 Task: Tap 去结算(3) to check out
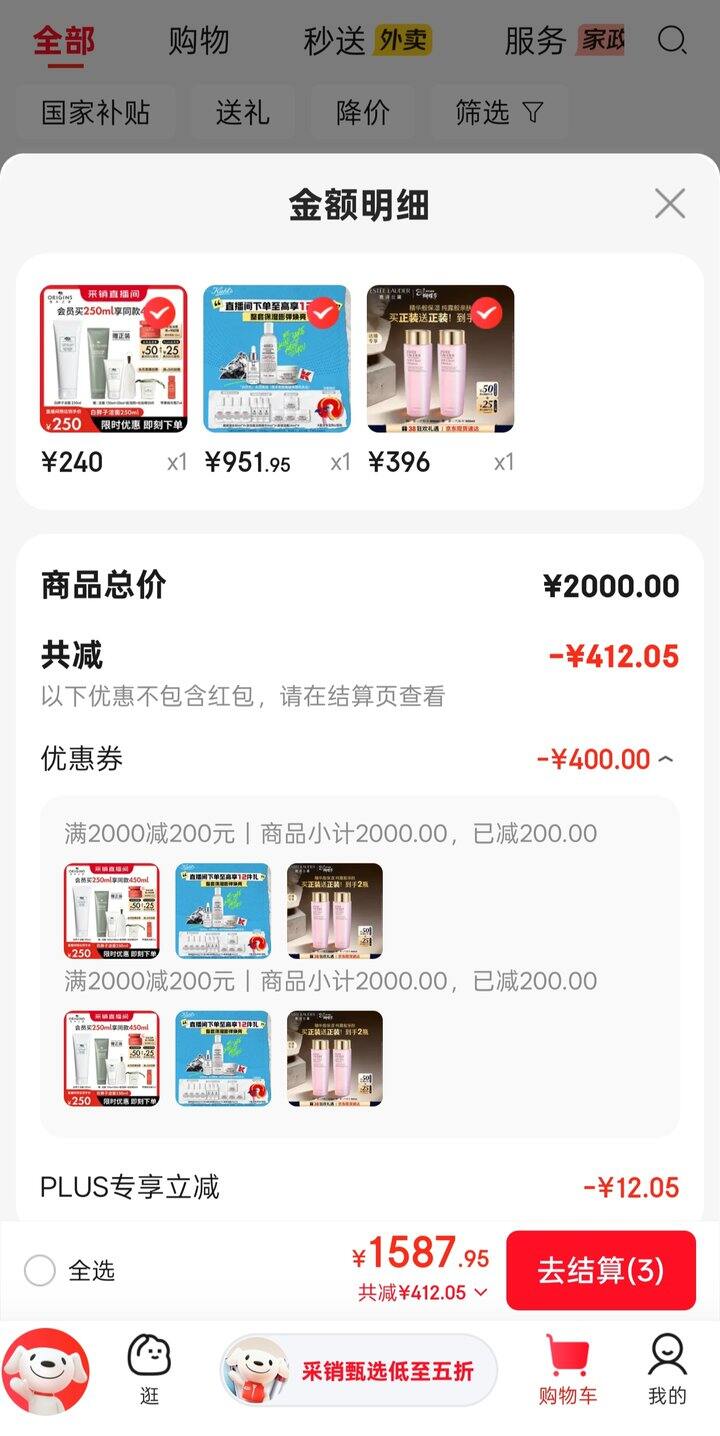click(600, 1270)
